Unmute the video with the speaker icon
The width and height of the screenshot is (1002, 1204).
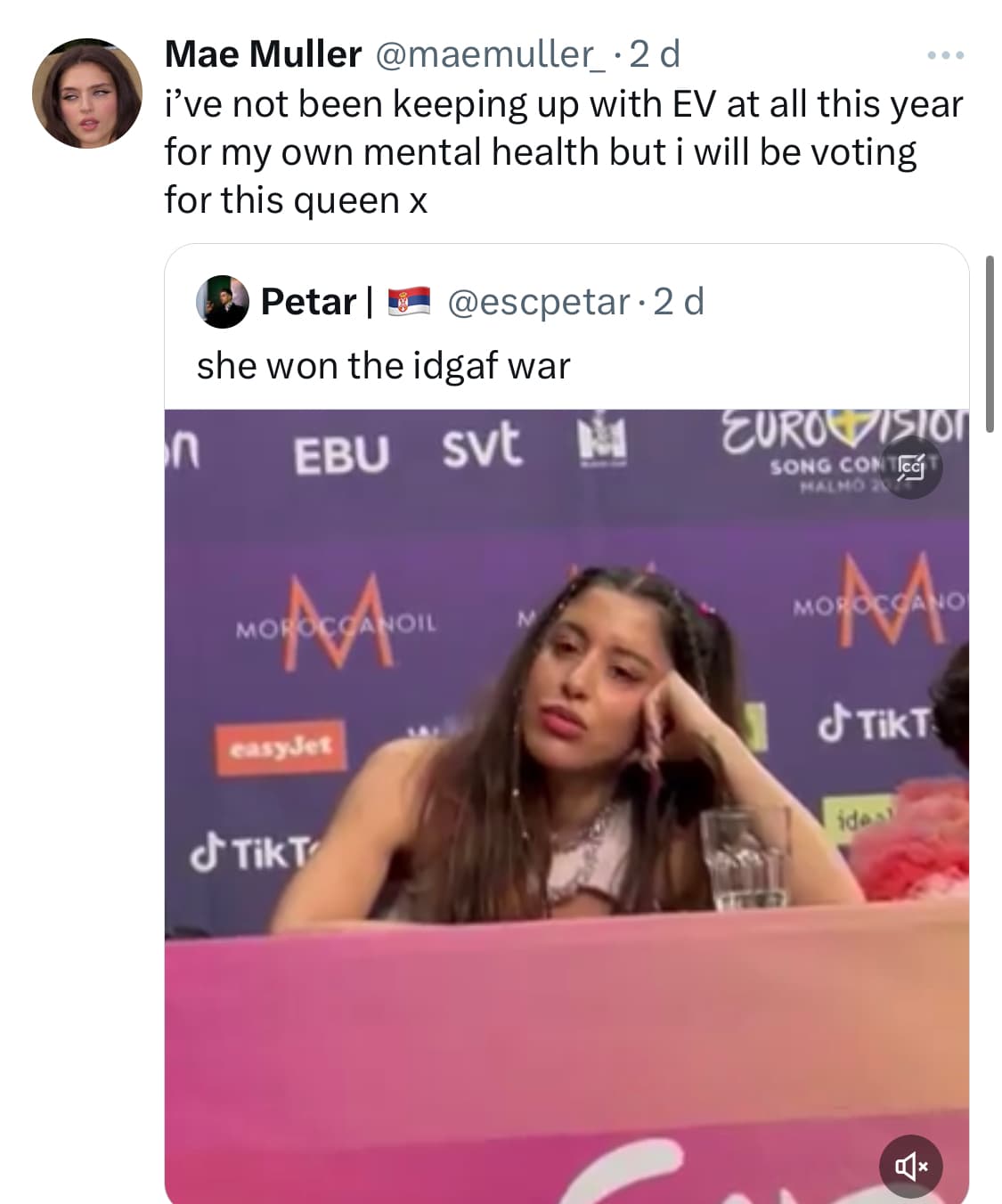click(x=910, y=1166)
